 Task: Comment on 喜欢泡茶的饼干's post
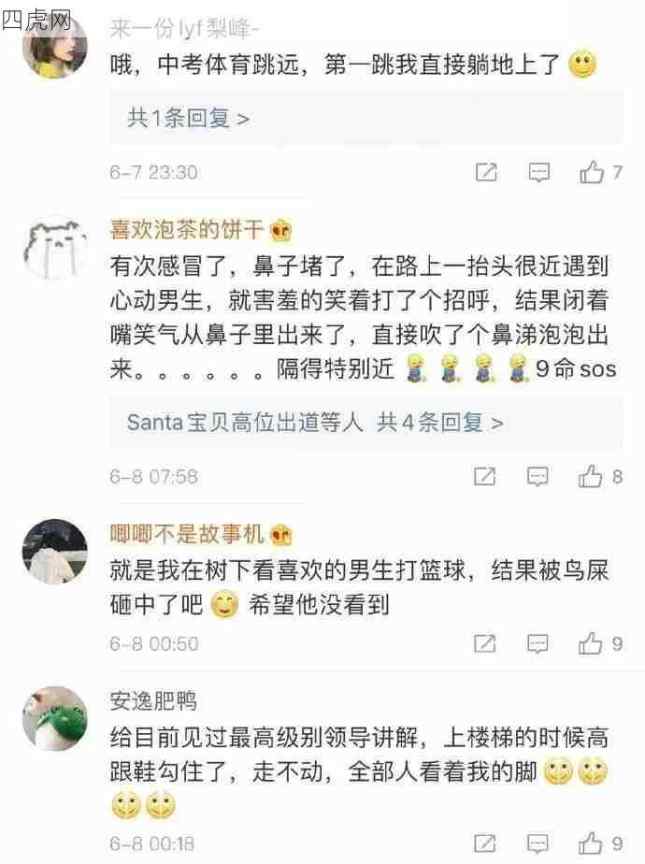click(540, 477)
